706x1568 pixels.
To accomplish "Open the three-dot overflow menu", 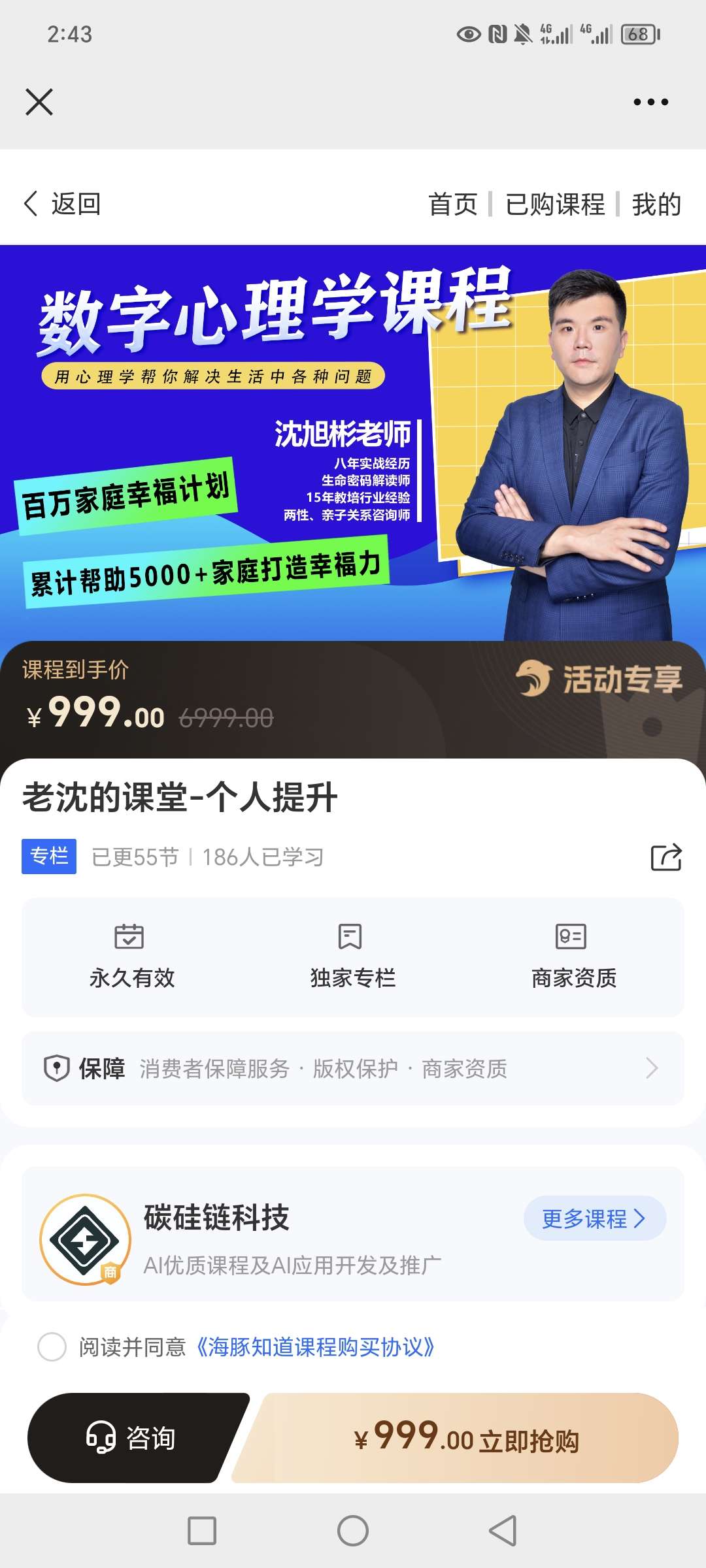I will pyautogui.click(x=650, y=102).
